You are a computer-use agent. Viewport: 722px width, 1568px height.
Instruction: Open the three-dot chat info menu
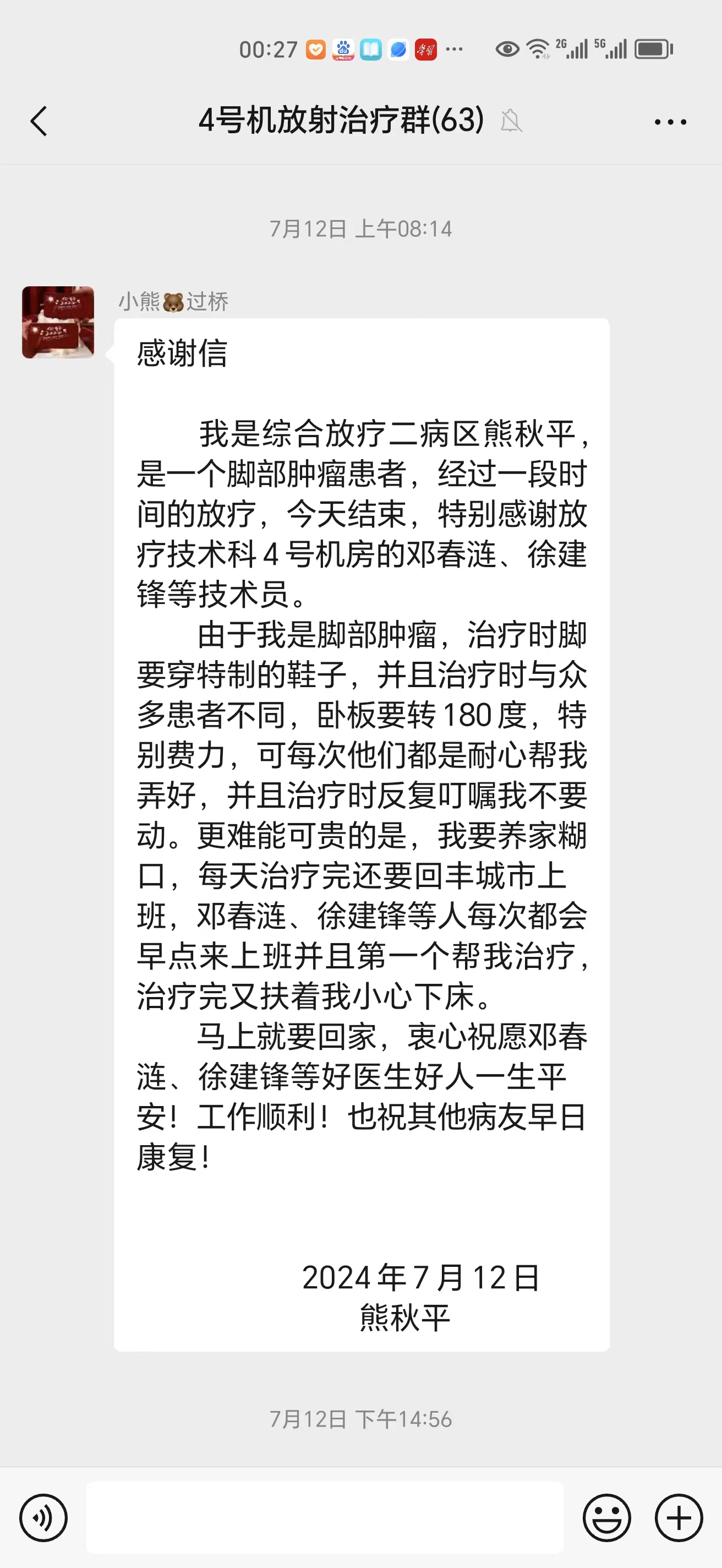(x=670, y=122)
